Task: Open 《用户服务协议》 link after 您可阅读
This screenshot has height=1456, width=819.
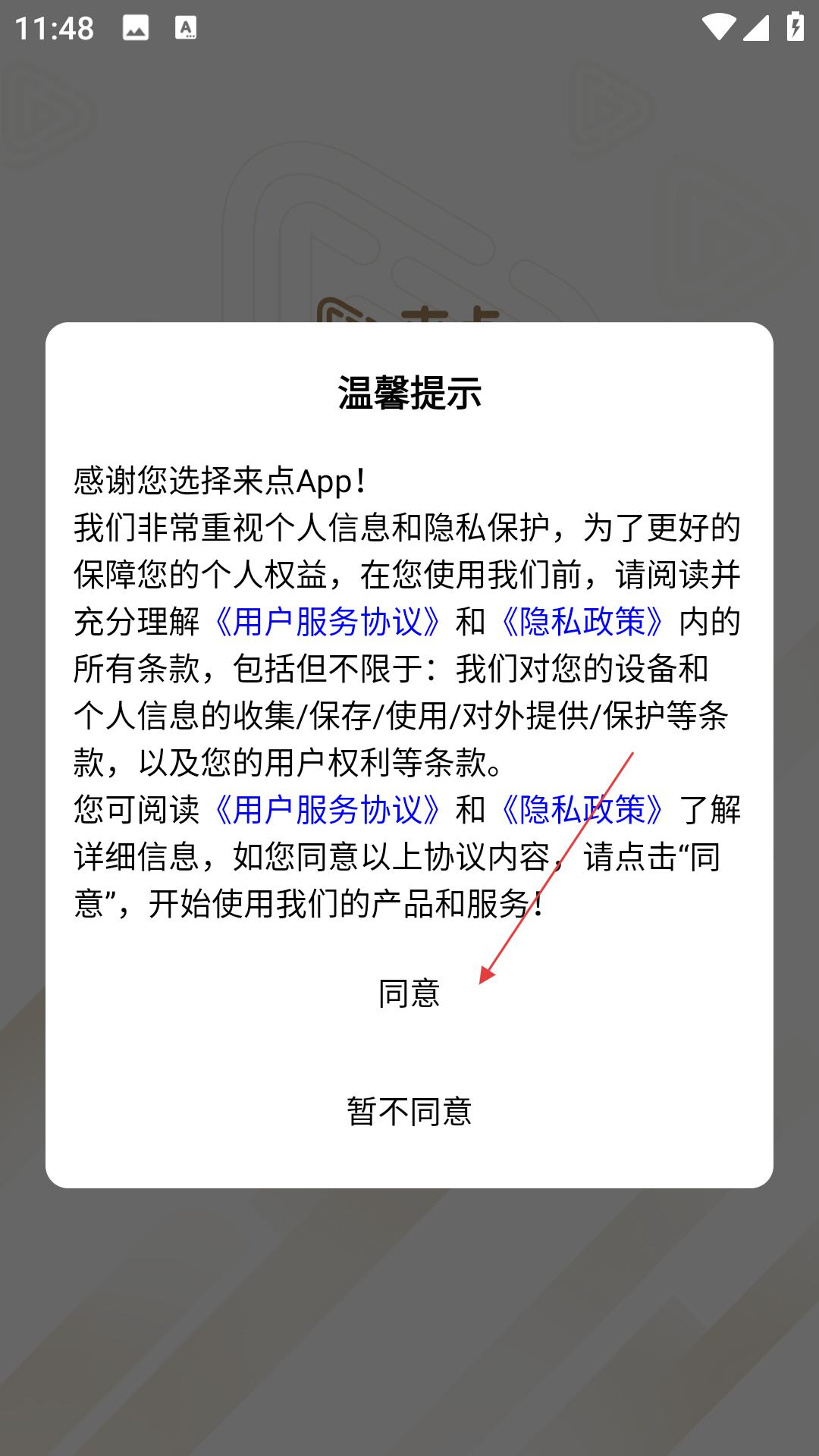Action: click(x=327, y=810)
